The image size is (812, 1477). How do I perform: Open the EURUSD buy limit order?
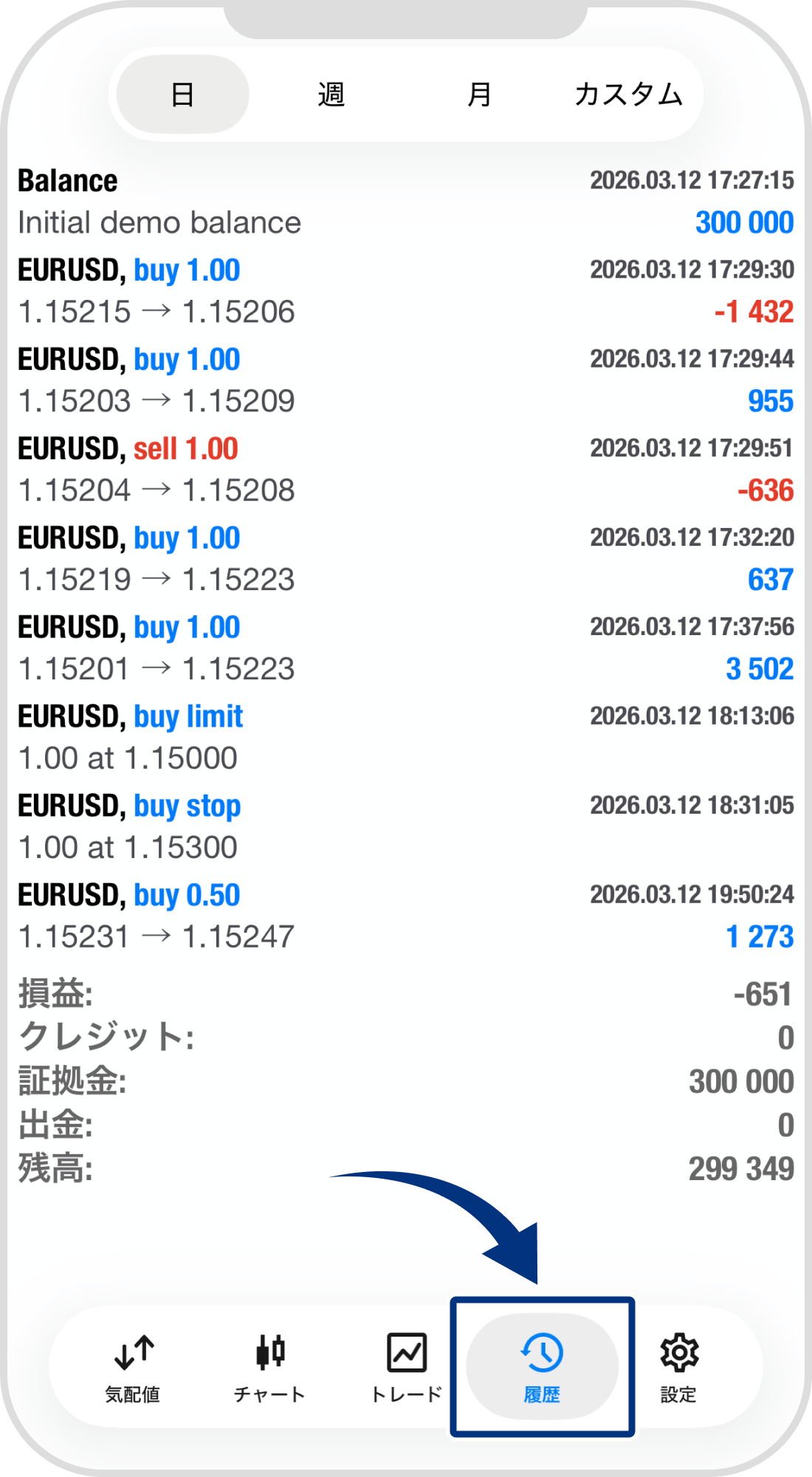click(405, 737)
